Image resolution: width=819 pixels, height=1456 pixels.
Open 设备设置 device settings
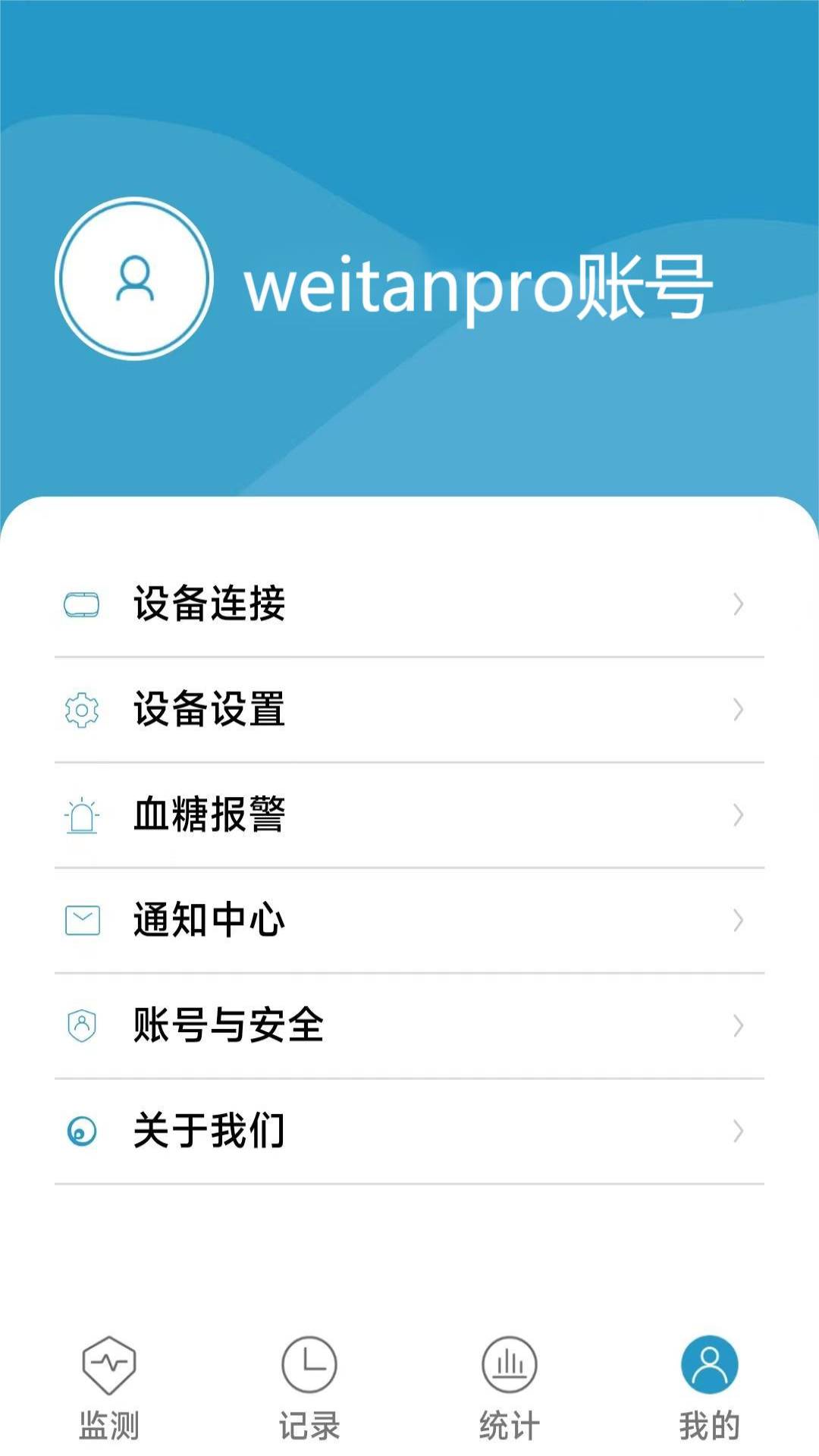click(x=409, y=710)
